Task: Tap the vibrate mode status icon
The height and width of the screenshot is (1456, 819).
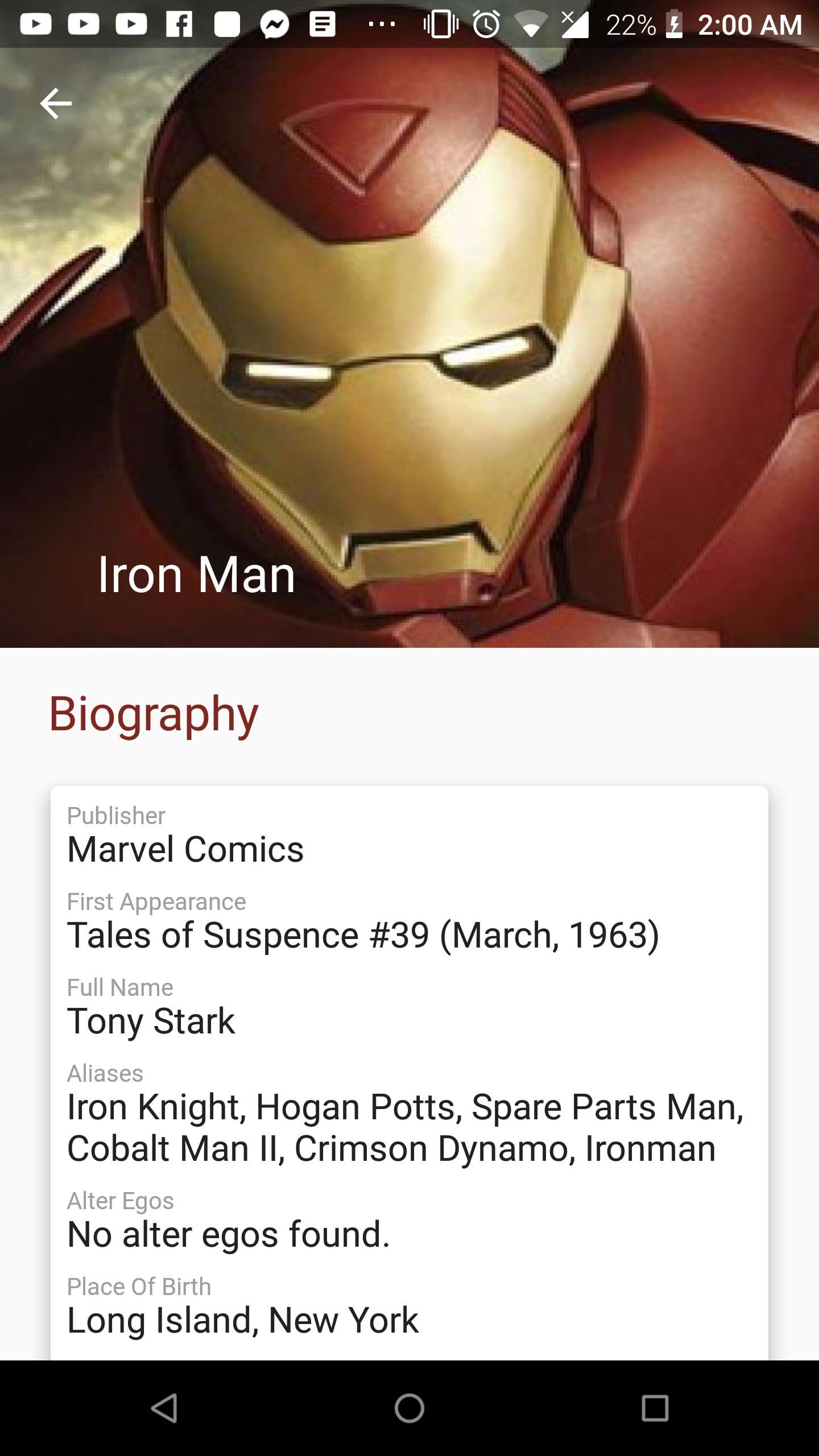Action: point(441,24)
